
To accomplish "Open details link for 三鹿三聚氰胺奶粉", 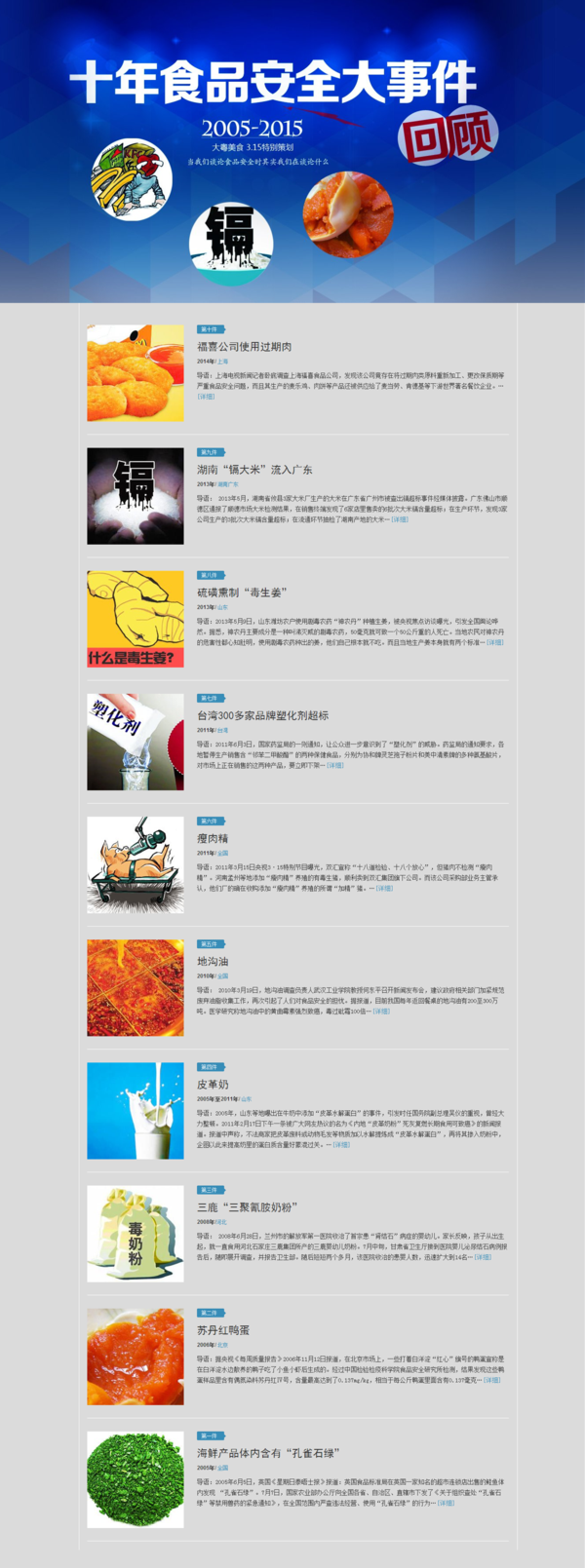I will pyautogui.click(x=483, y=1257).
